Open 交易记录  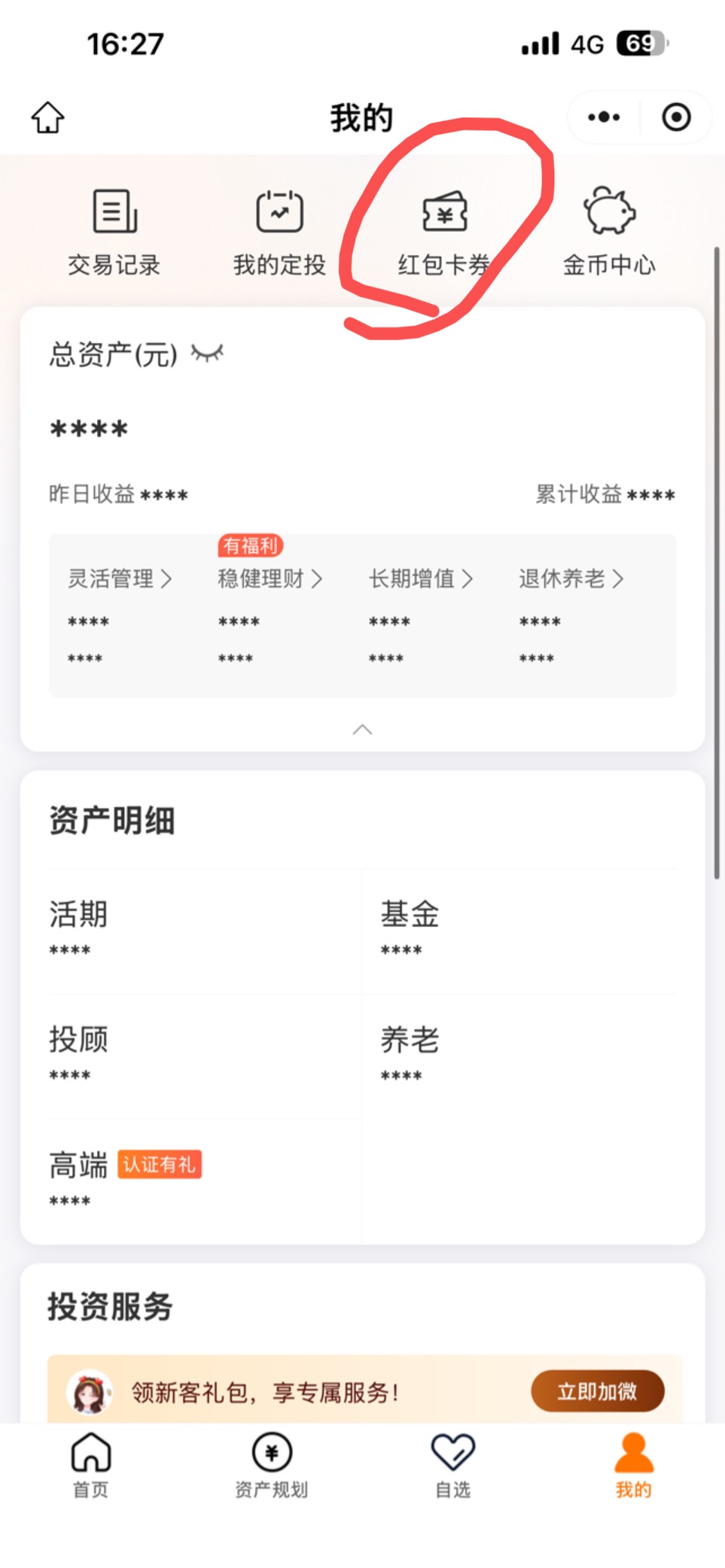pyautogui.click(x=114, y=232)
